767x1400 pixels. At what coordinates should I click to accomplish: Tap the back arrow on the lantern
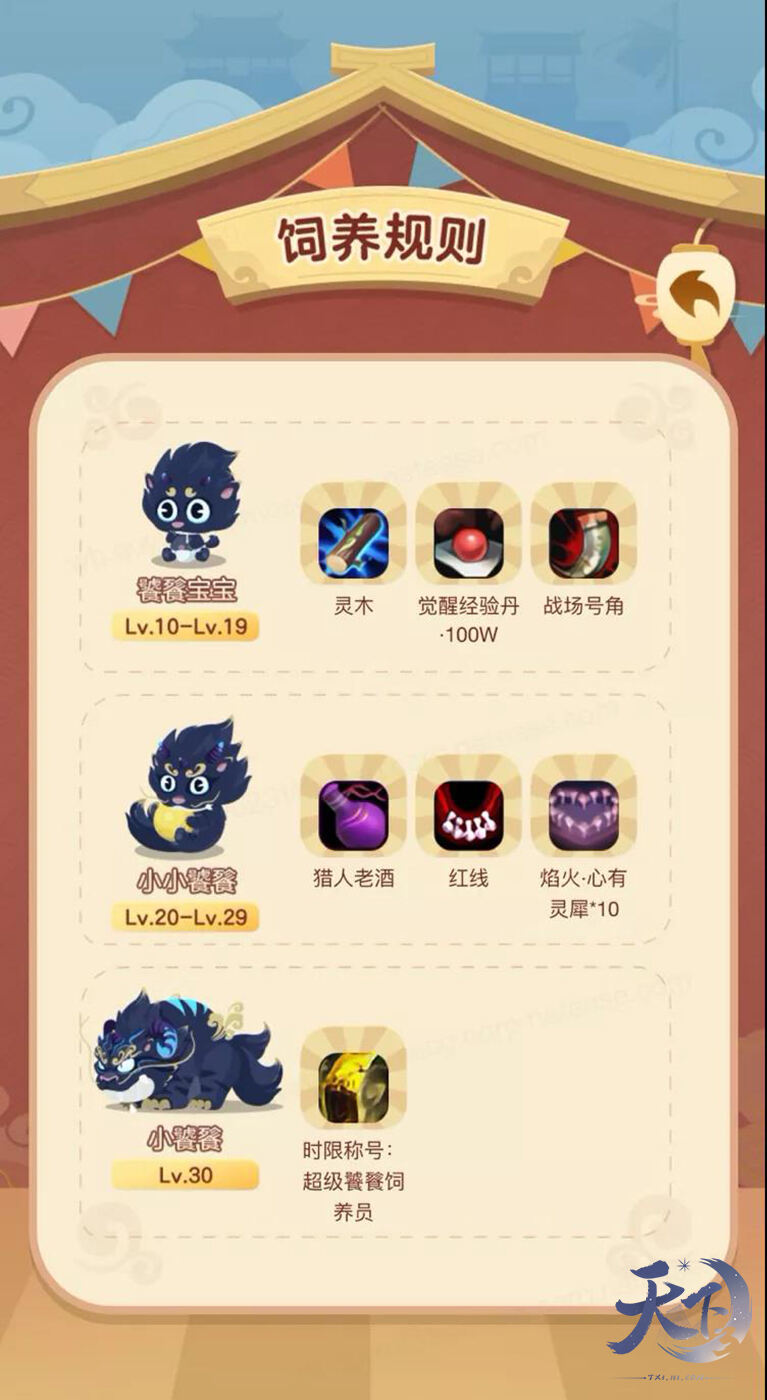(x=695, y=295)
